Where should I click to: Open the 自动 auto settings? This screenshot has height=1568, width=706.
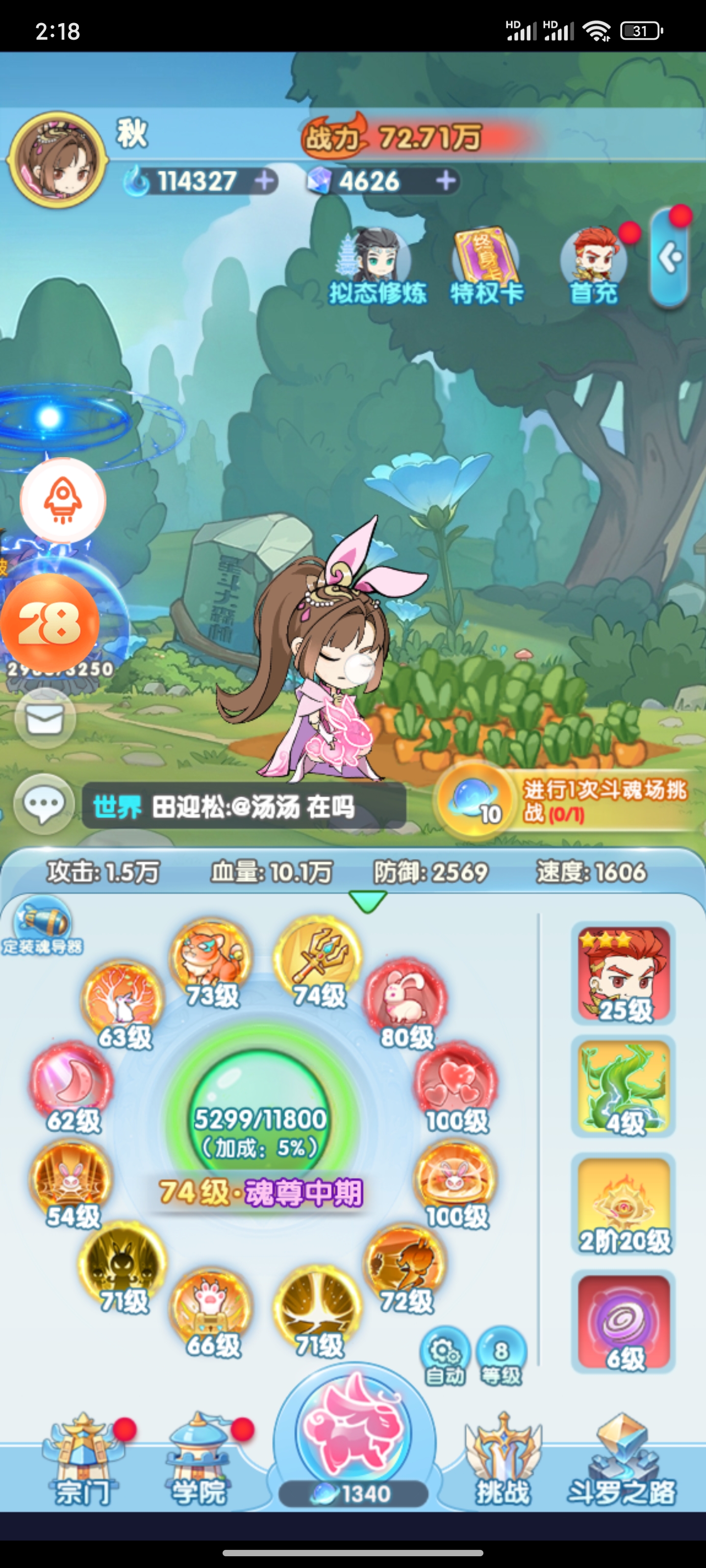click(445, 1356)
